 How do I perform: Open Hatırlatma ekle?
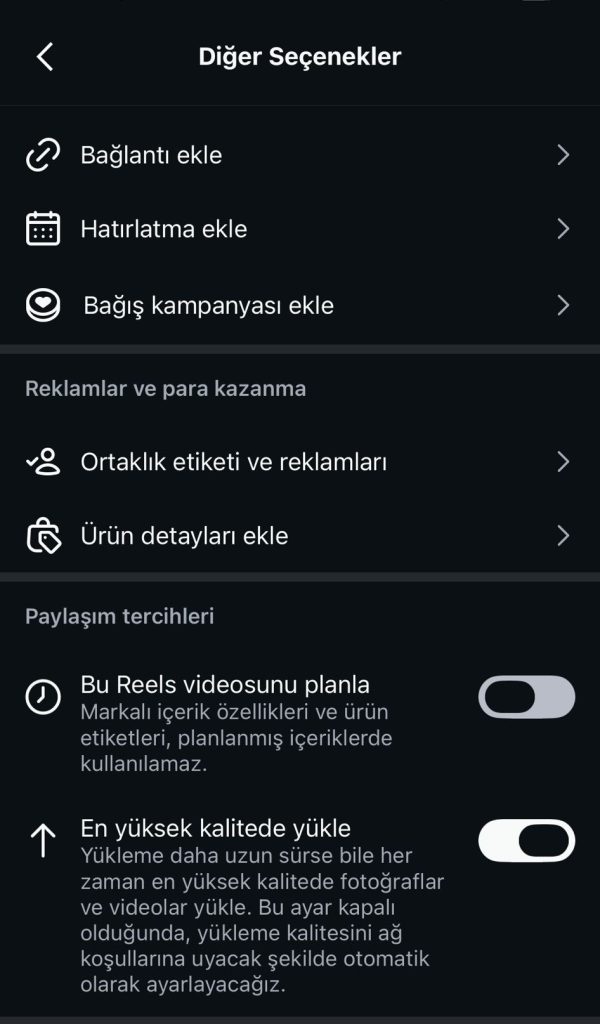(300, 229)
